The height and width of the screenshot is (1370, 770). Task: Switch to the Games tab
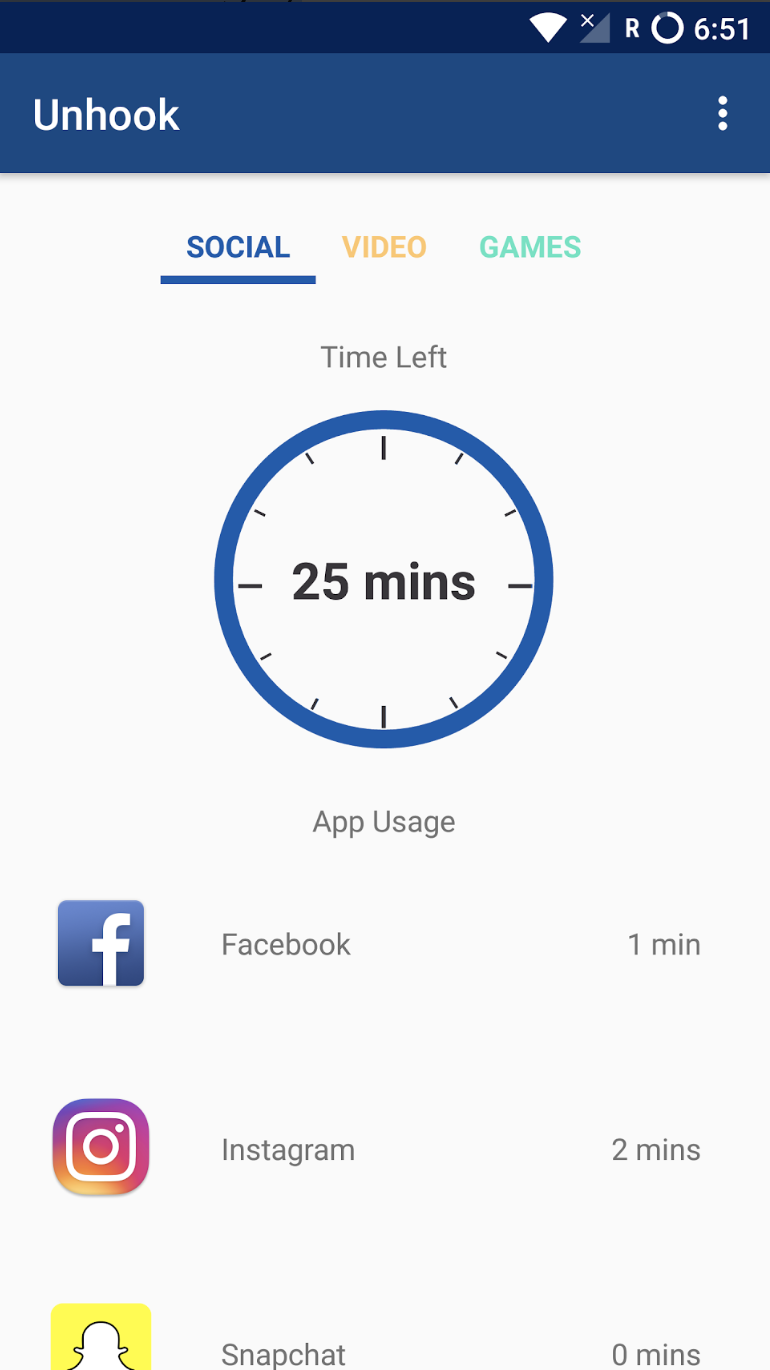pos(530,247)
